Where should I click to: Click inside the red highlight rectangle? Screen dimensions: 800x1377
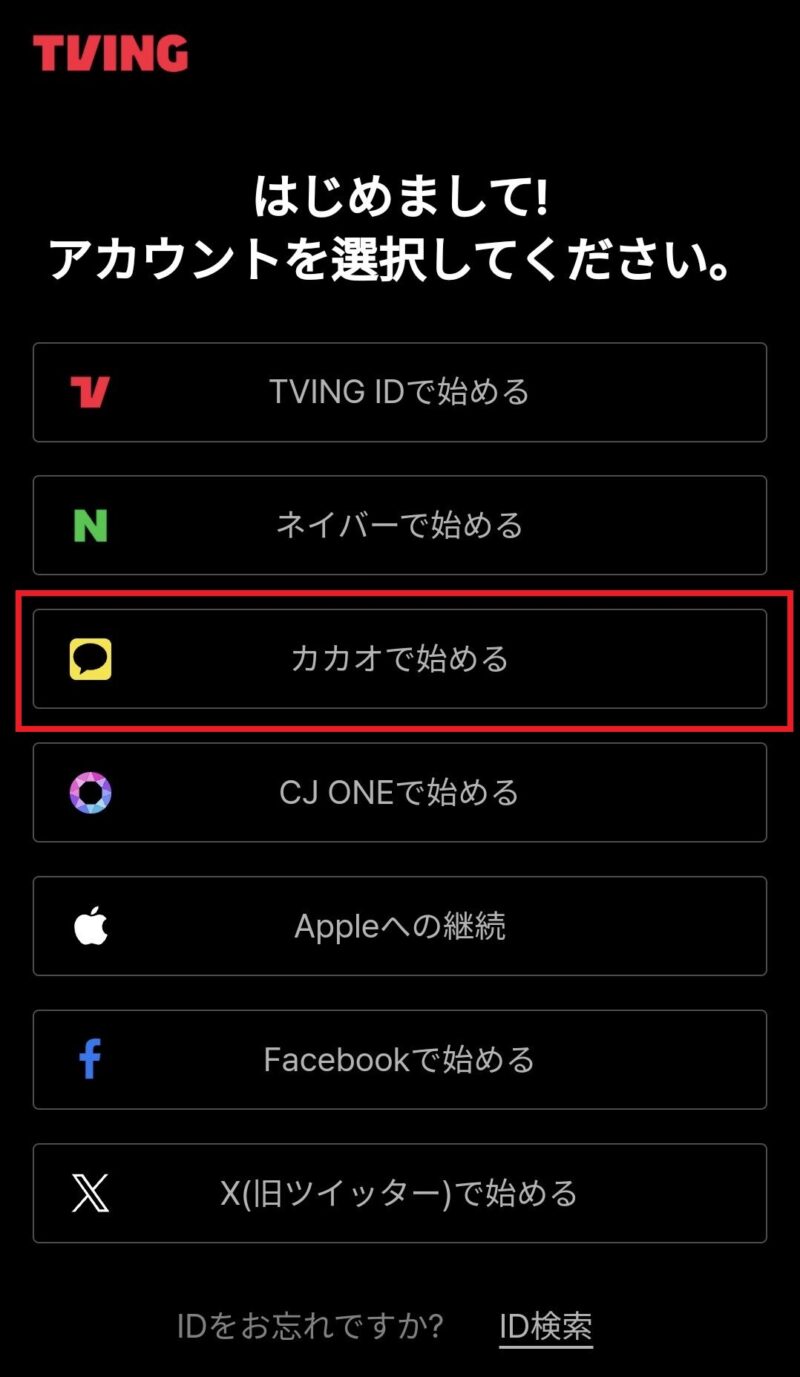pos(400,659)
